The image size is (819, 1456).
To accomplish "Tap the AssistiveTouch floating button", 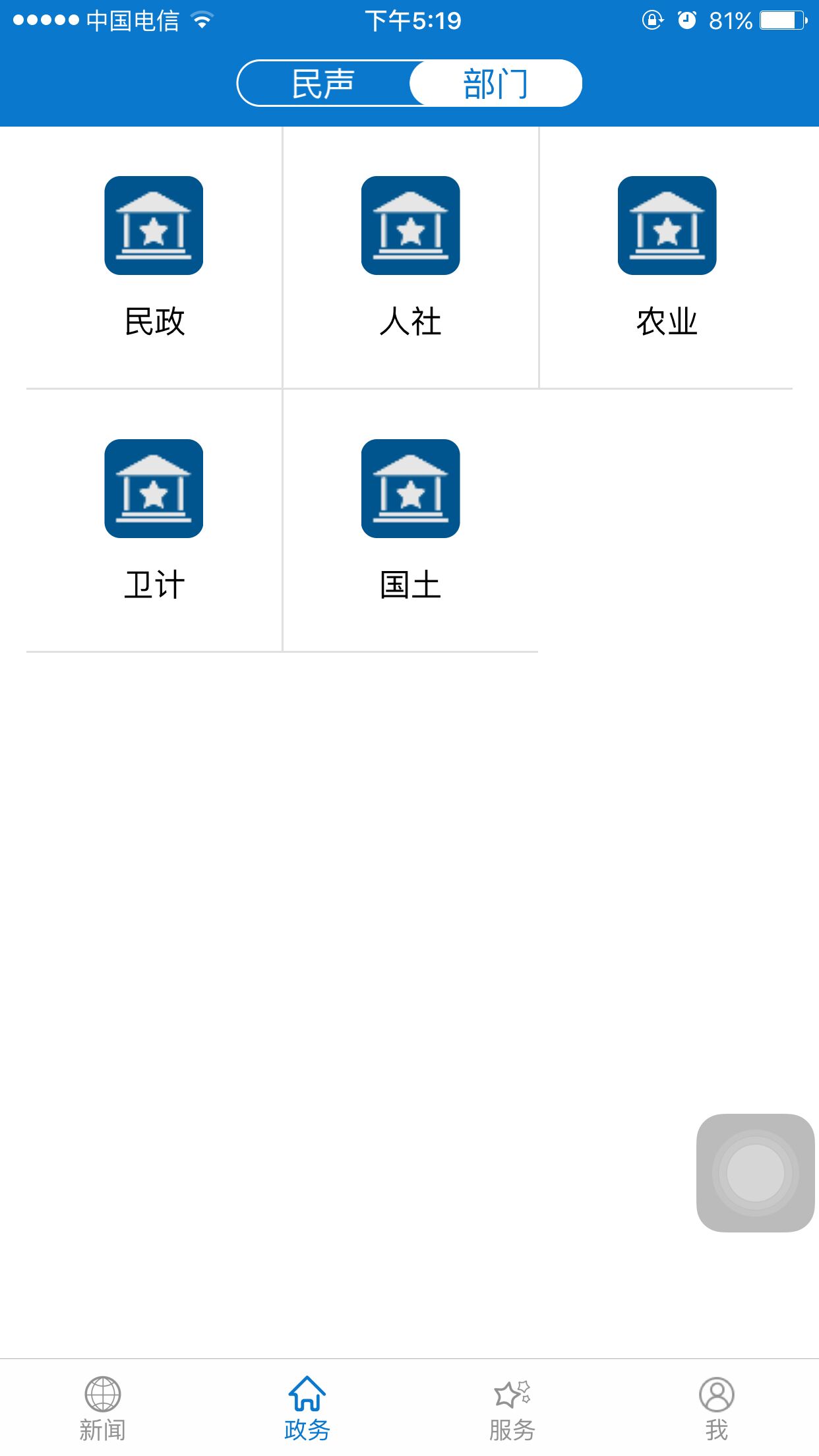I will [x=756, y=1173].
